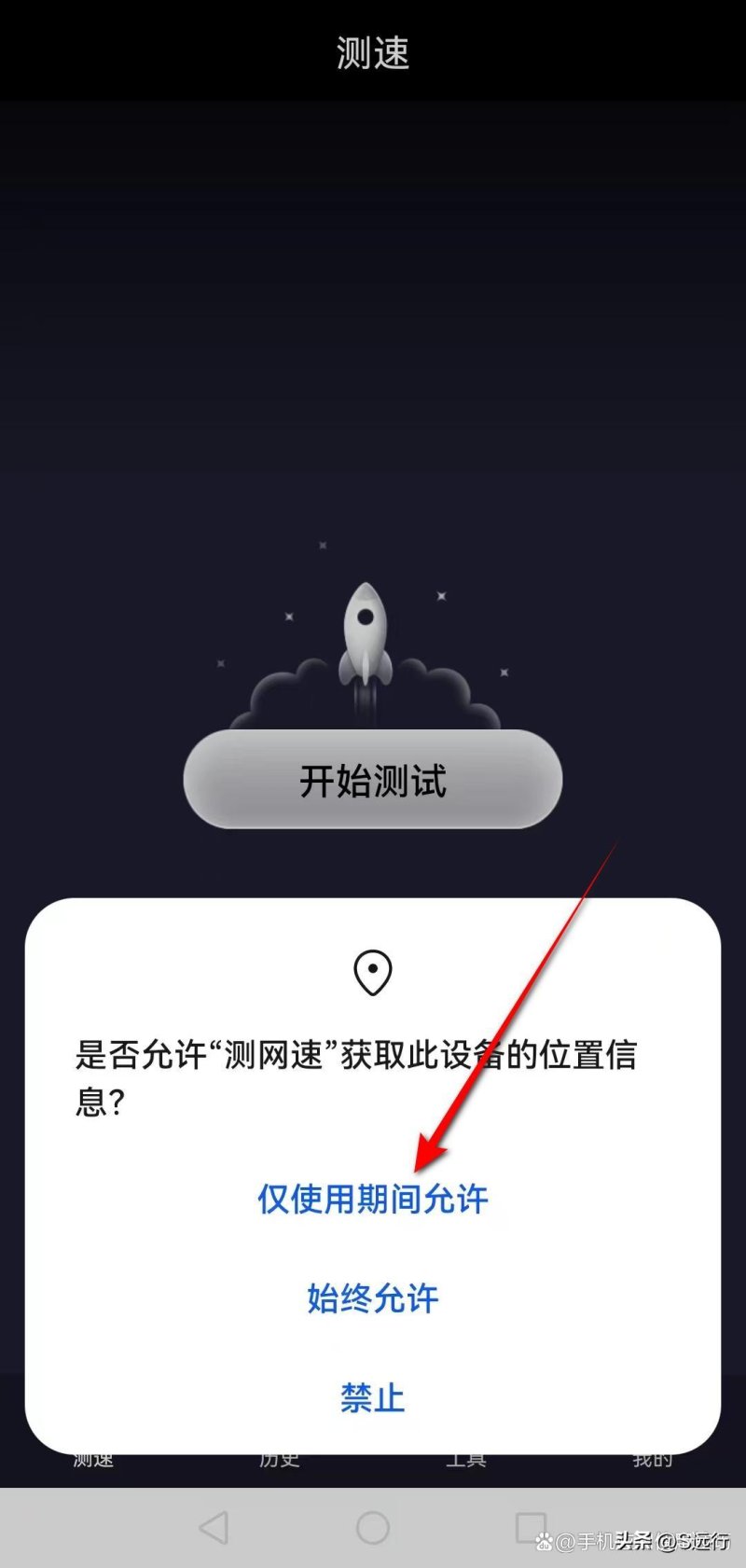Return to the home screen
Viewport: 746px width, 1568px height.
click(373, 1528)
